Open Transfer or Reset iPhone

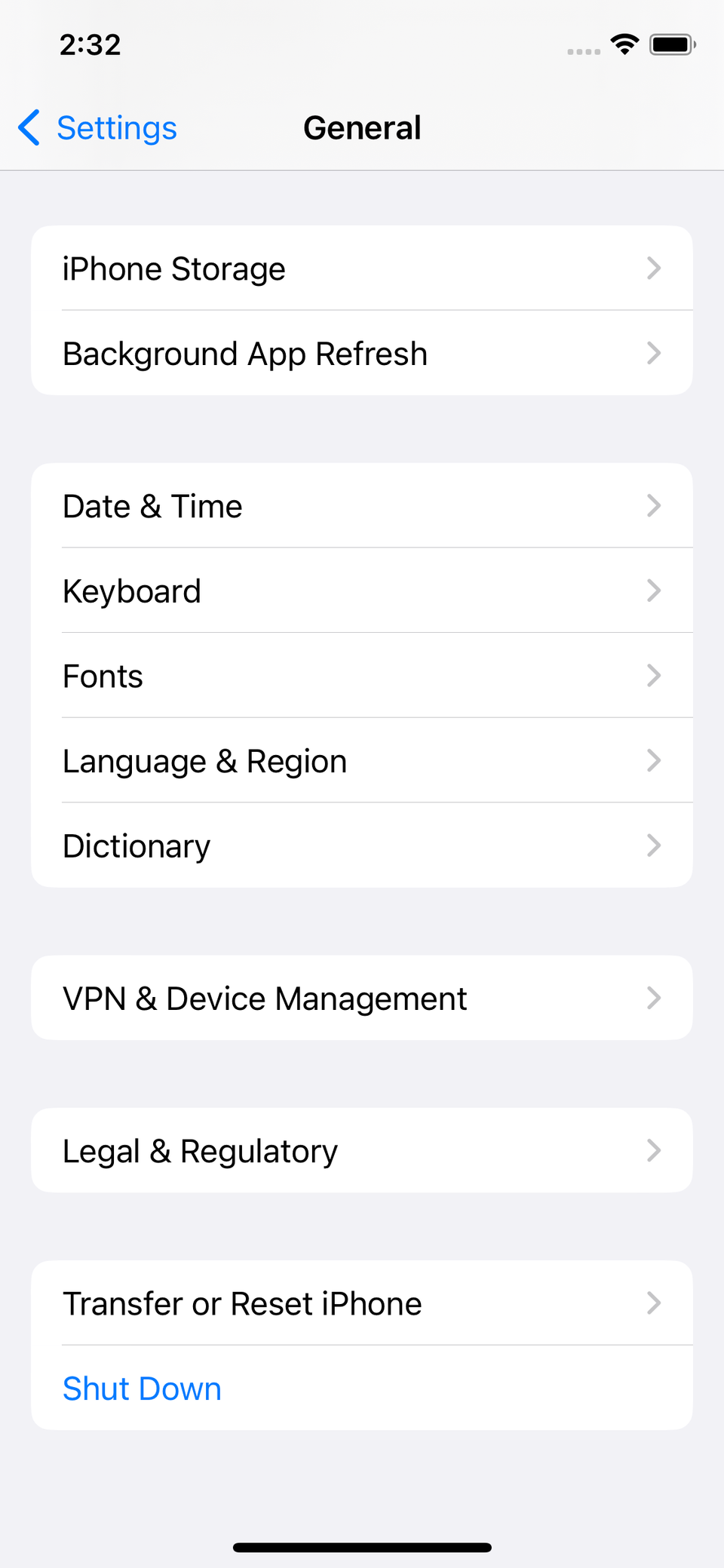coord(362,1303)
